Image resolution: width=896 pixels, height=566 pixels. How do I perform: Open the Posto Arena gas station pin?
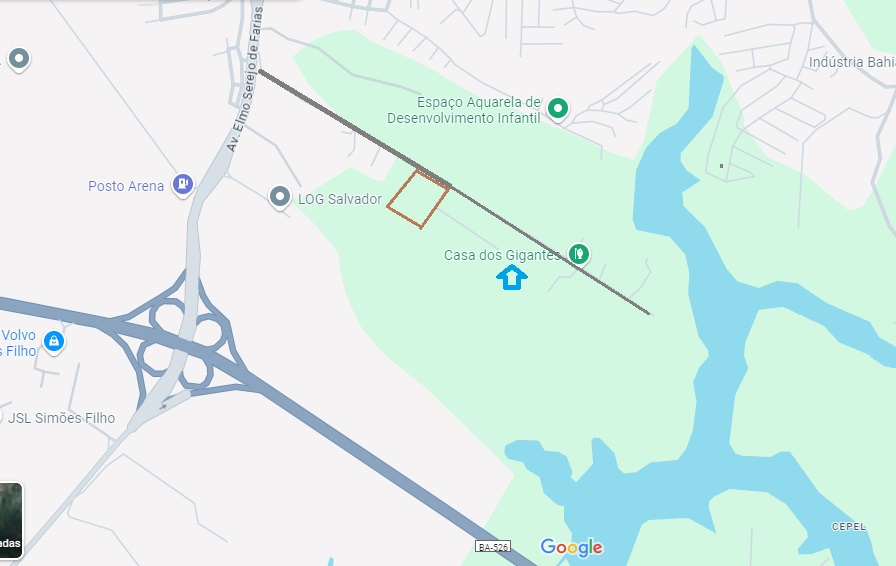[x=182, y=183]
